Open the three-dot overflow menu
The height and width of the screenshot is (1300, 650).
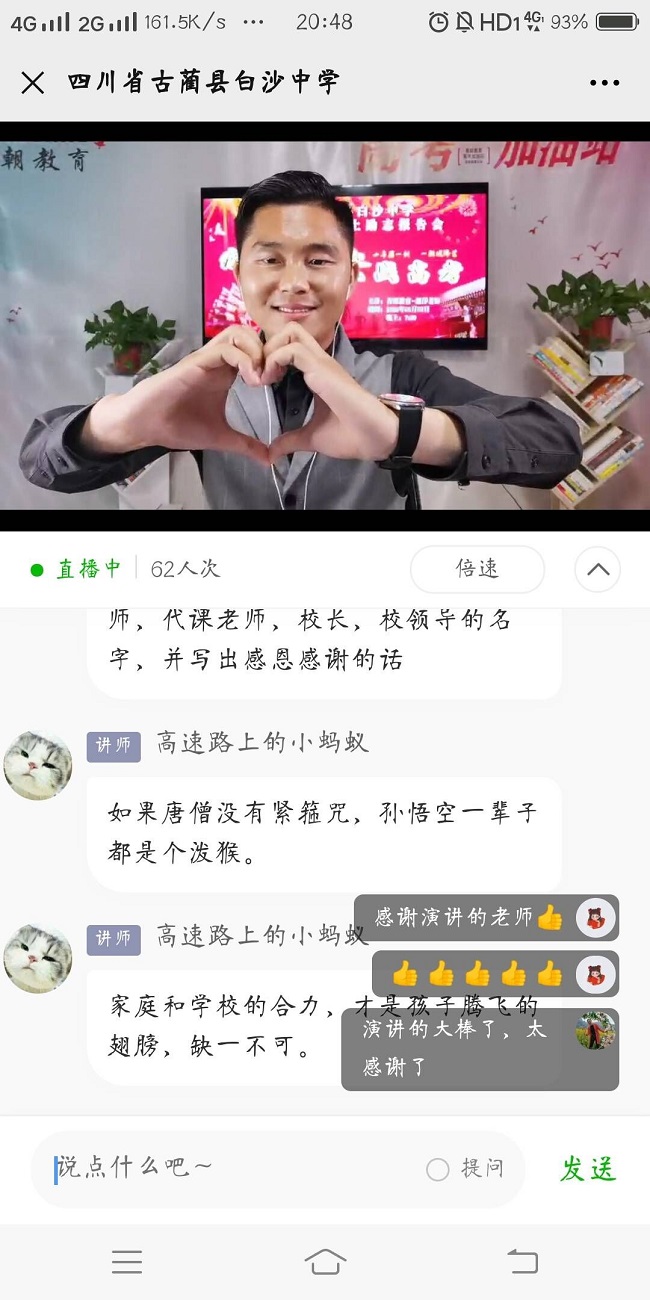click(x=605, y=83)
